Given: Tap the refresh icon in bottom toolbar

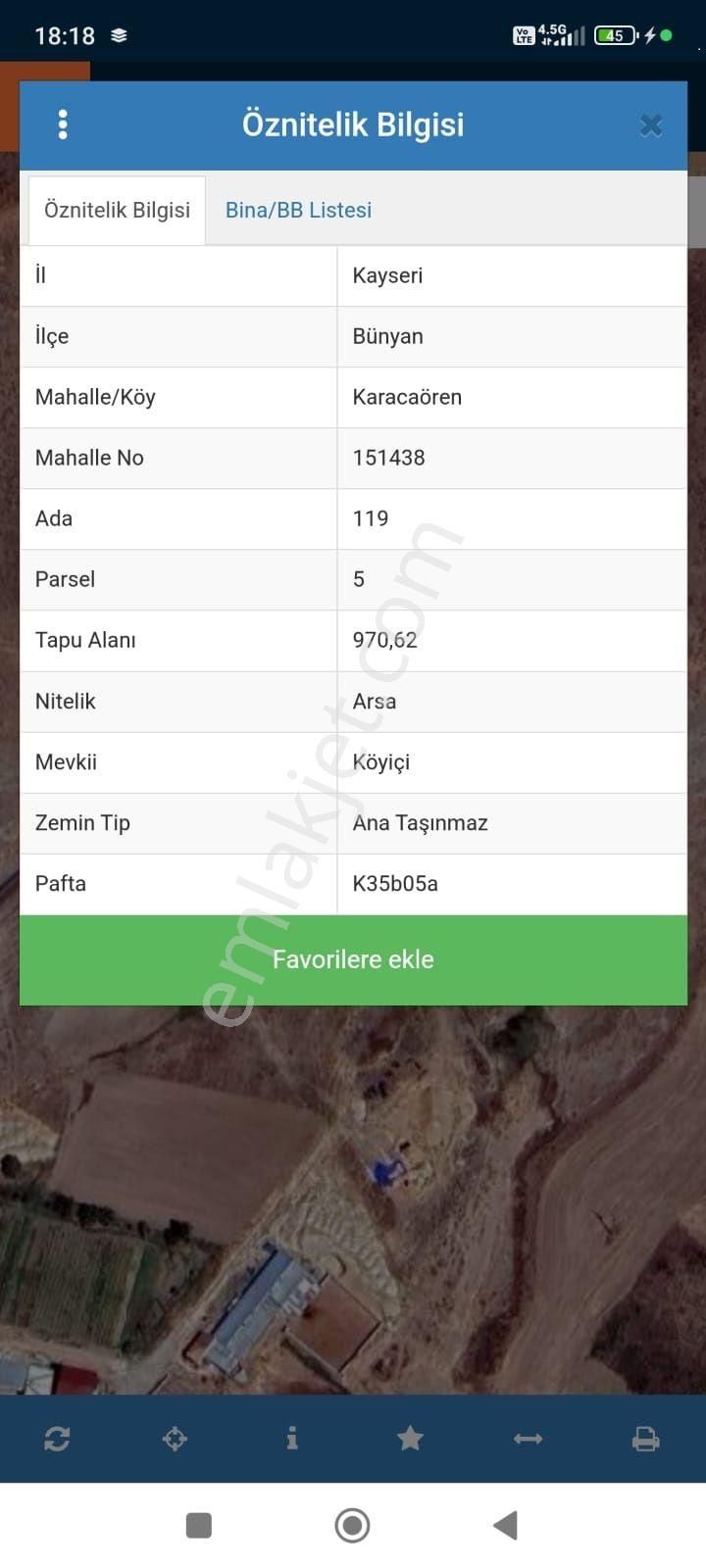Looking at the screenshot, I should tap(57, 1439).
